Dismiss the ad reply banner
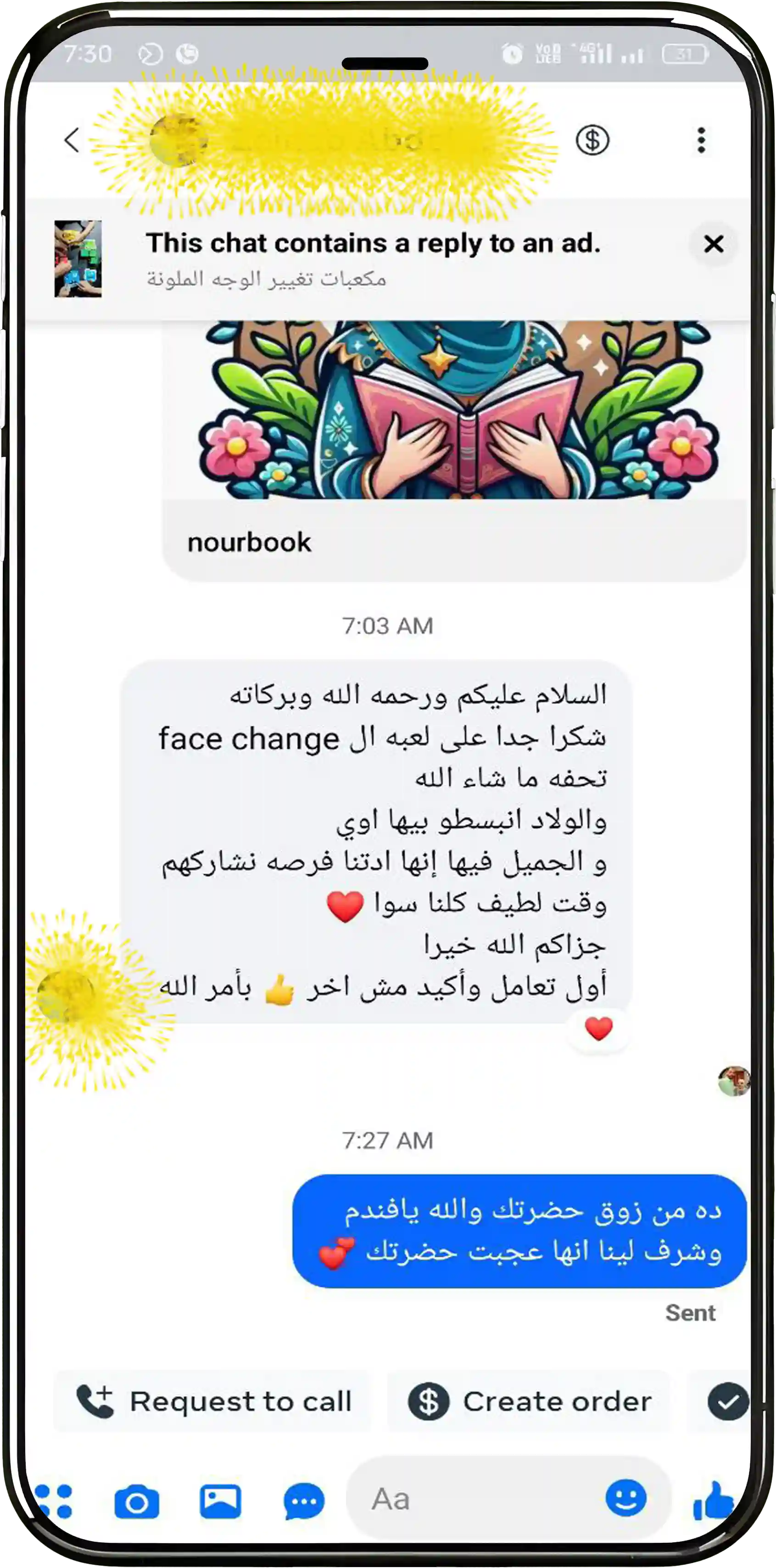Image resolution: width=776 pixels, height=1568 pixels. 713,244
